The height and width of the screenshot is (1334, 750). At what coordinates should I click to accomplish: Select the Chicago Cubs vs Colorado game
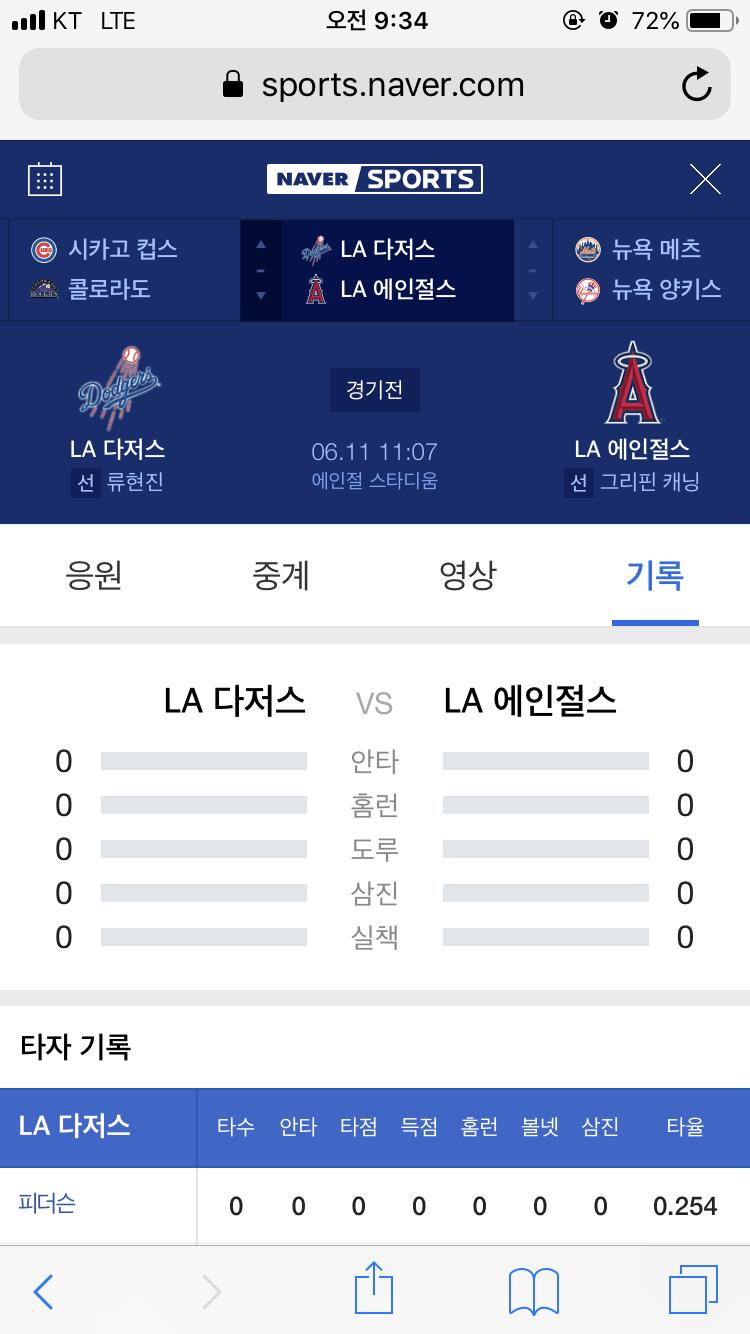(x=105, y=269)
